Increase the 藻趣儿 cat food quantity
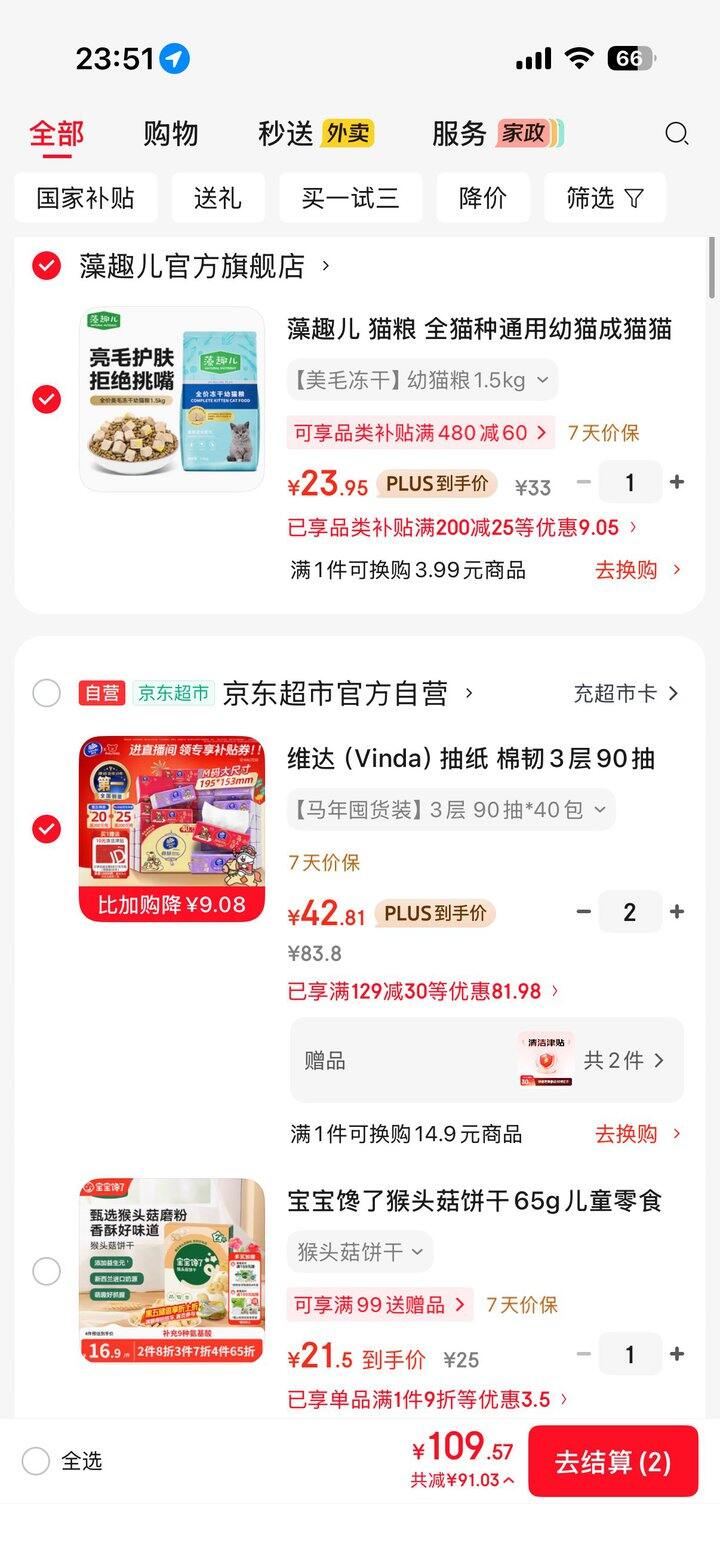 click(677, 482)
